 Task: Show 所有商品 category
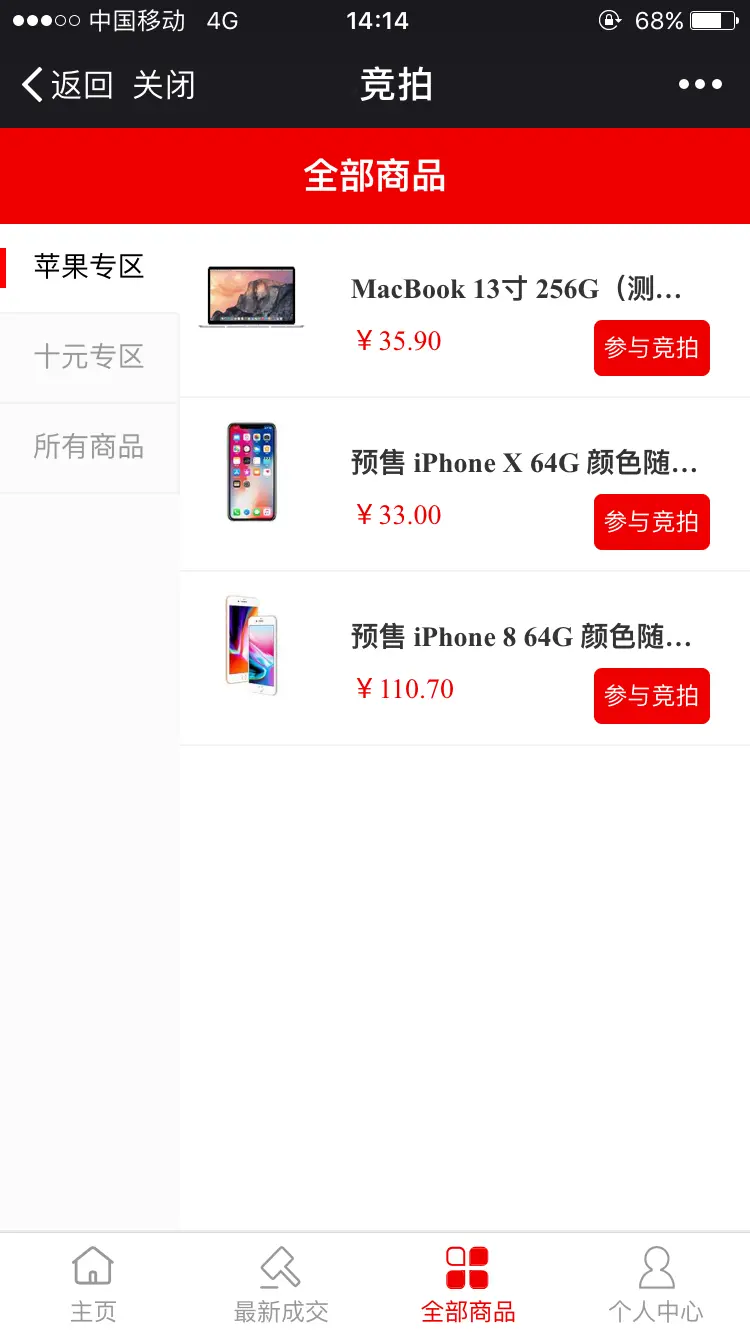[x=89, y=447]
